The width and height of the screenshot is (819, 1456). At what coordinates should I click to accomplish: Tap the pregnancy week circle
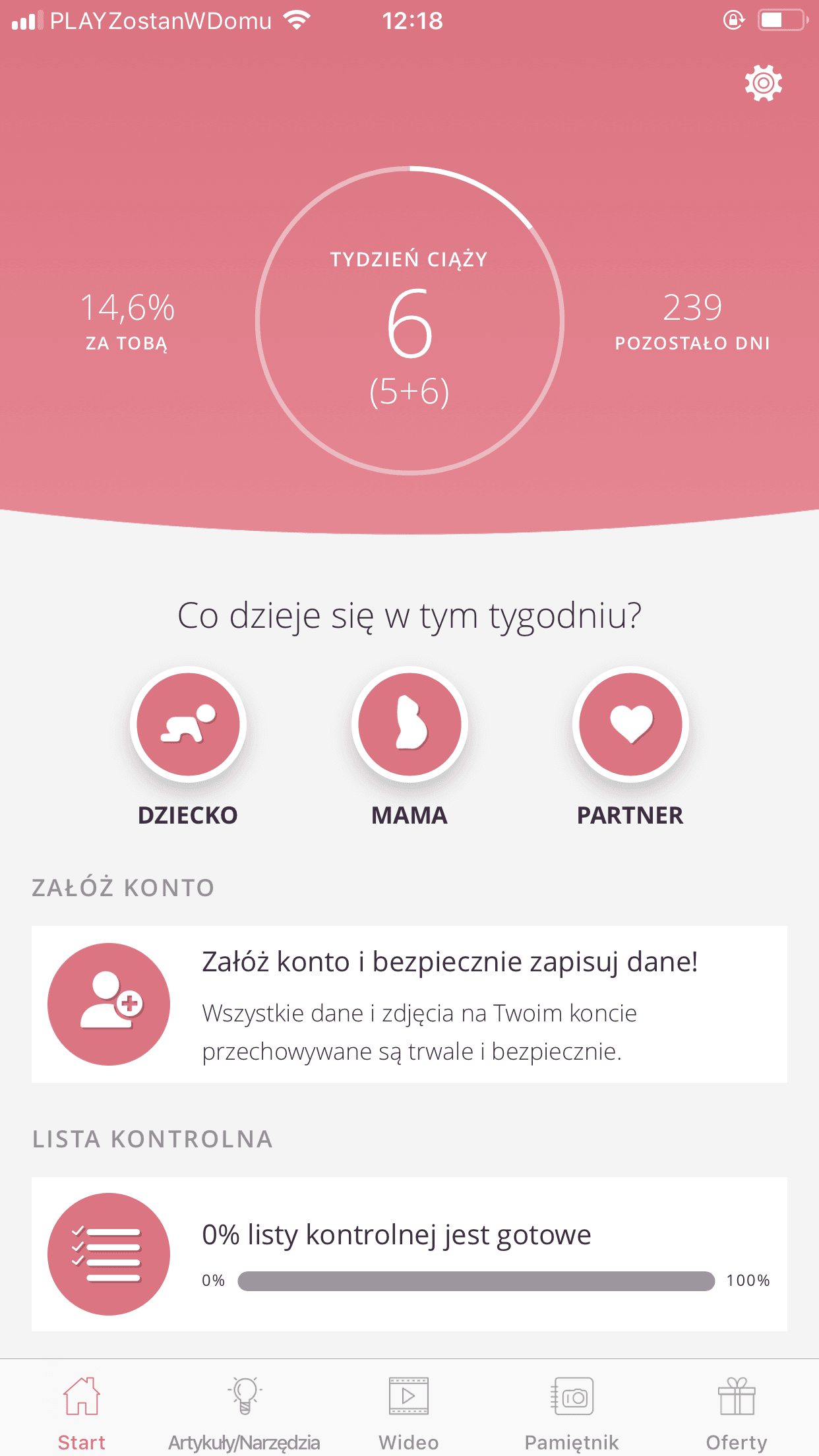tap(409, 320)
